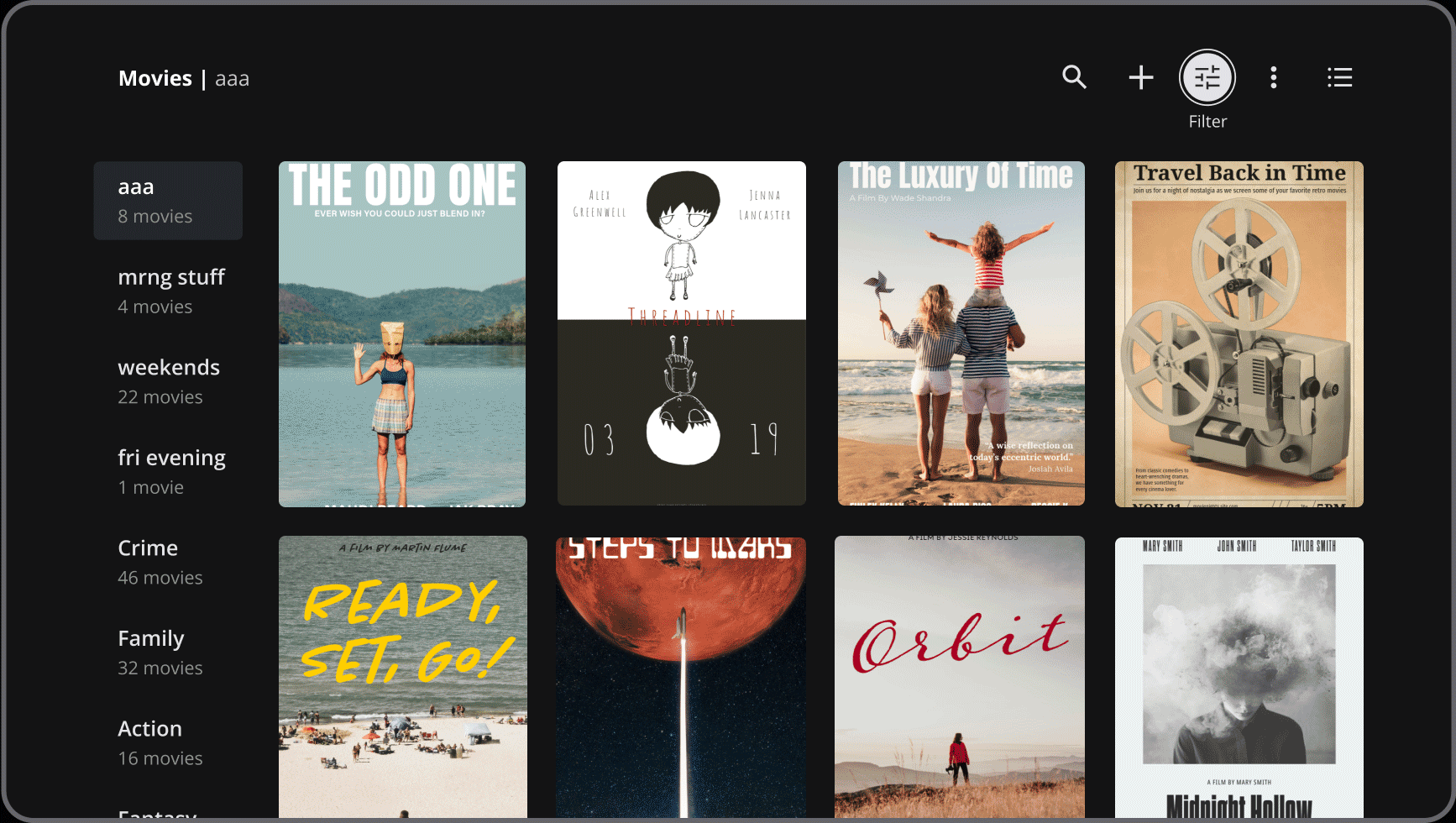The image size is (1456, 823).
Task: Open the three-dot overflow menu
Action: 1273,77
